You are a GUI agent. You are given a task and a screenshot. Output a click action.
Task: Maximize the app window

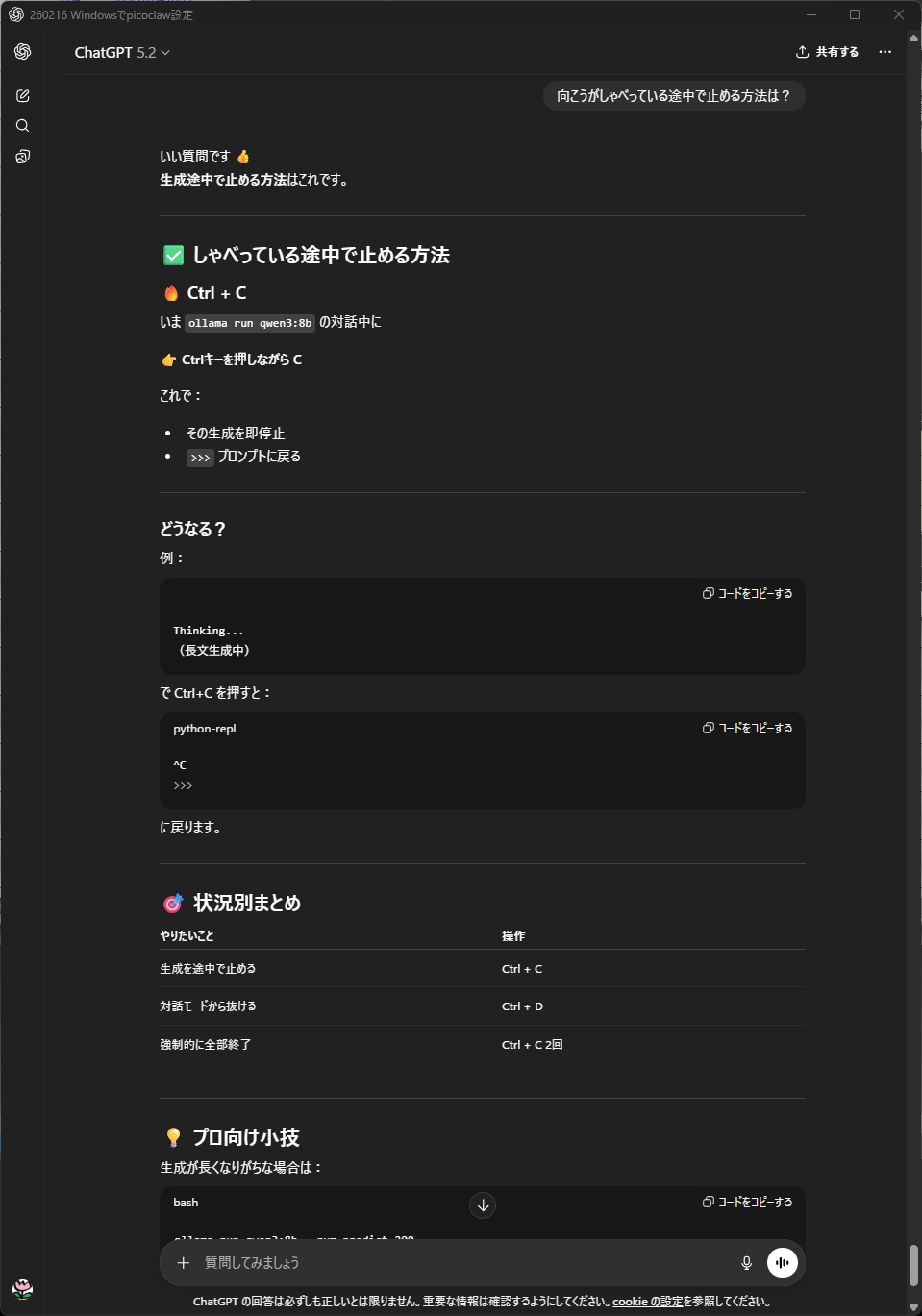coord(854,14)
